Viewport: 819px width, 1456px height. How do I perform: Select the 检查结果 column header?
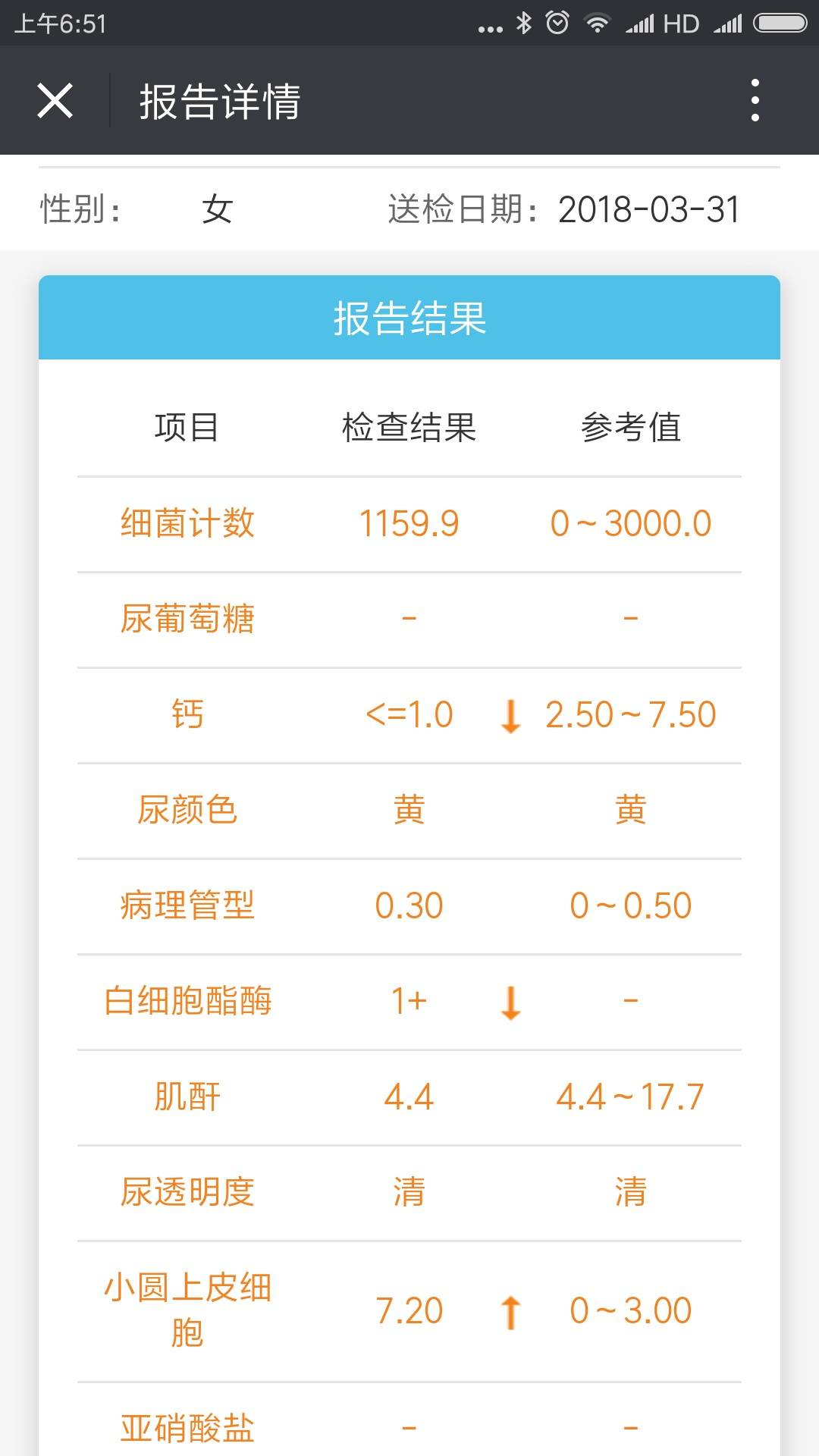(x=409, y=427)
